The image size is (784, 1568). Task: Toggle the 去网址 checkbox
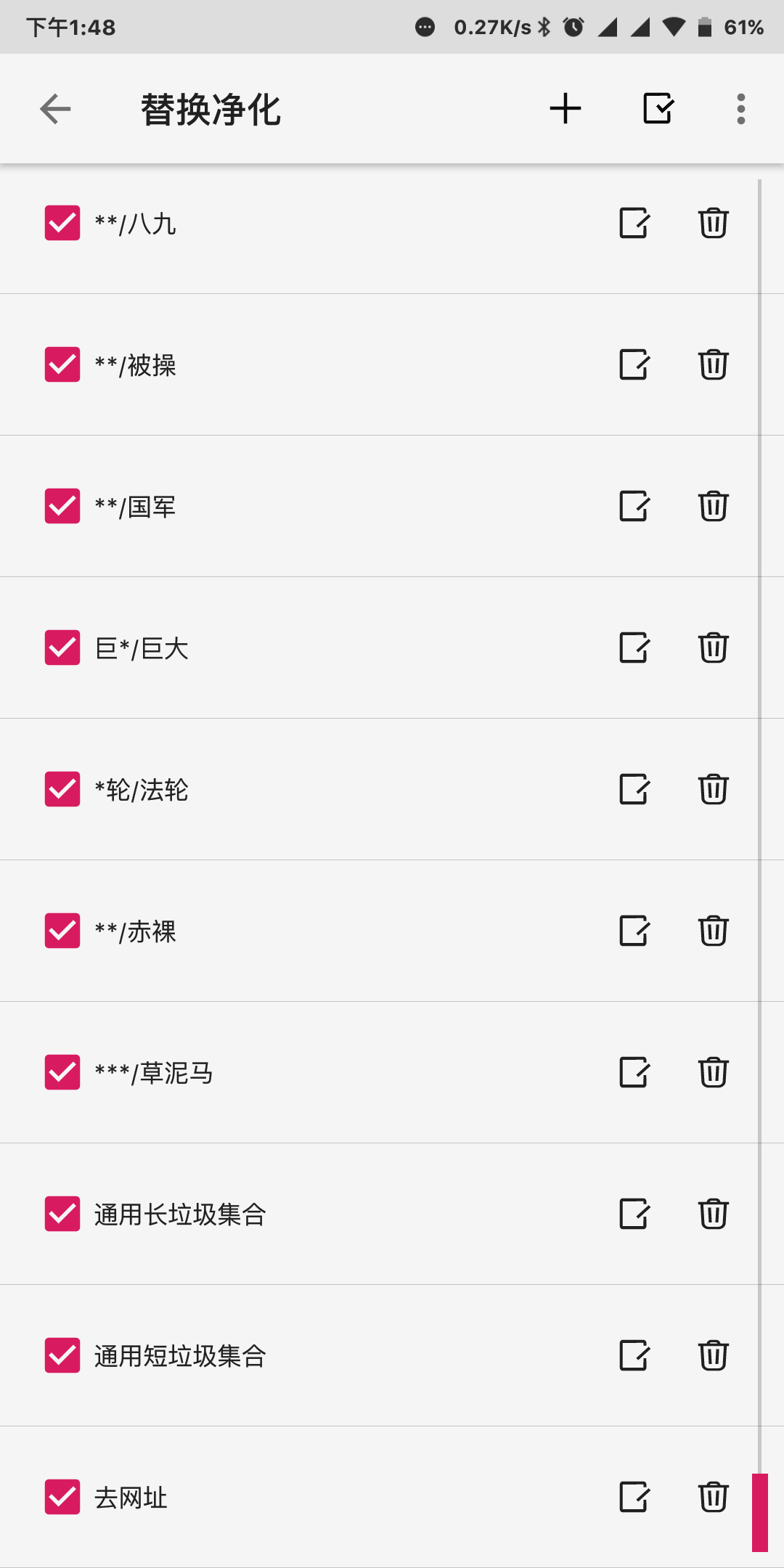tap(62, 1496)
